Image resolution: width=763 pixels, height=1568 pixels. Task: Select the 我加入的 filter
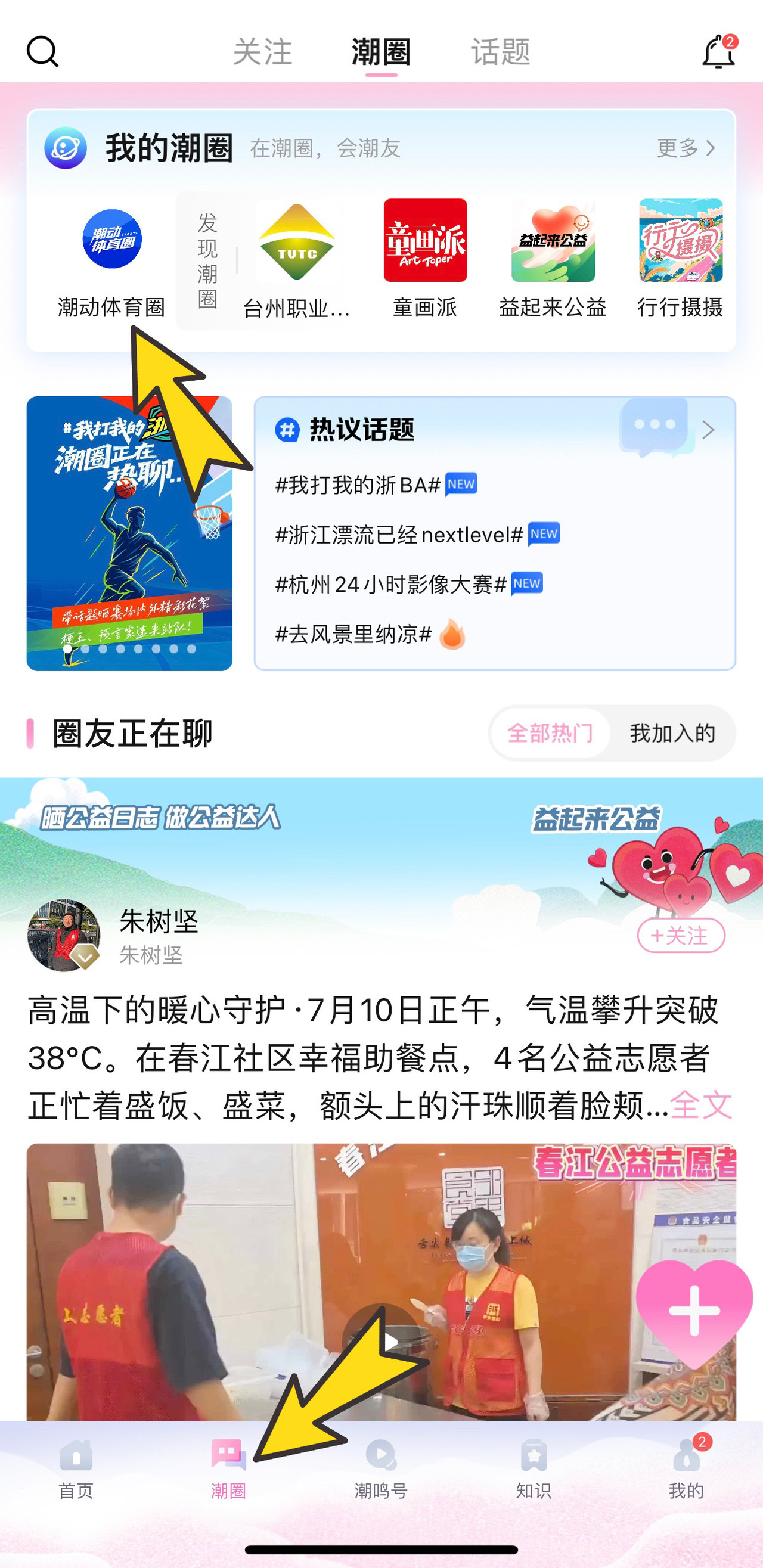(x=672, y=734)
